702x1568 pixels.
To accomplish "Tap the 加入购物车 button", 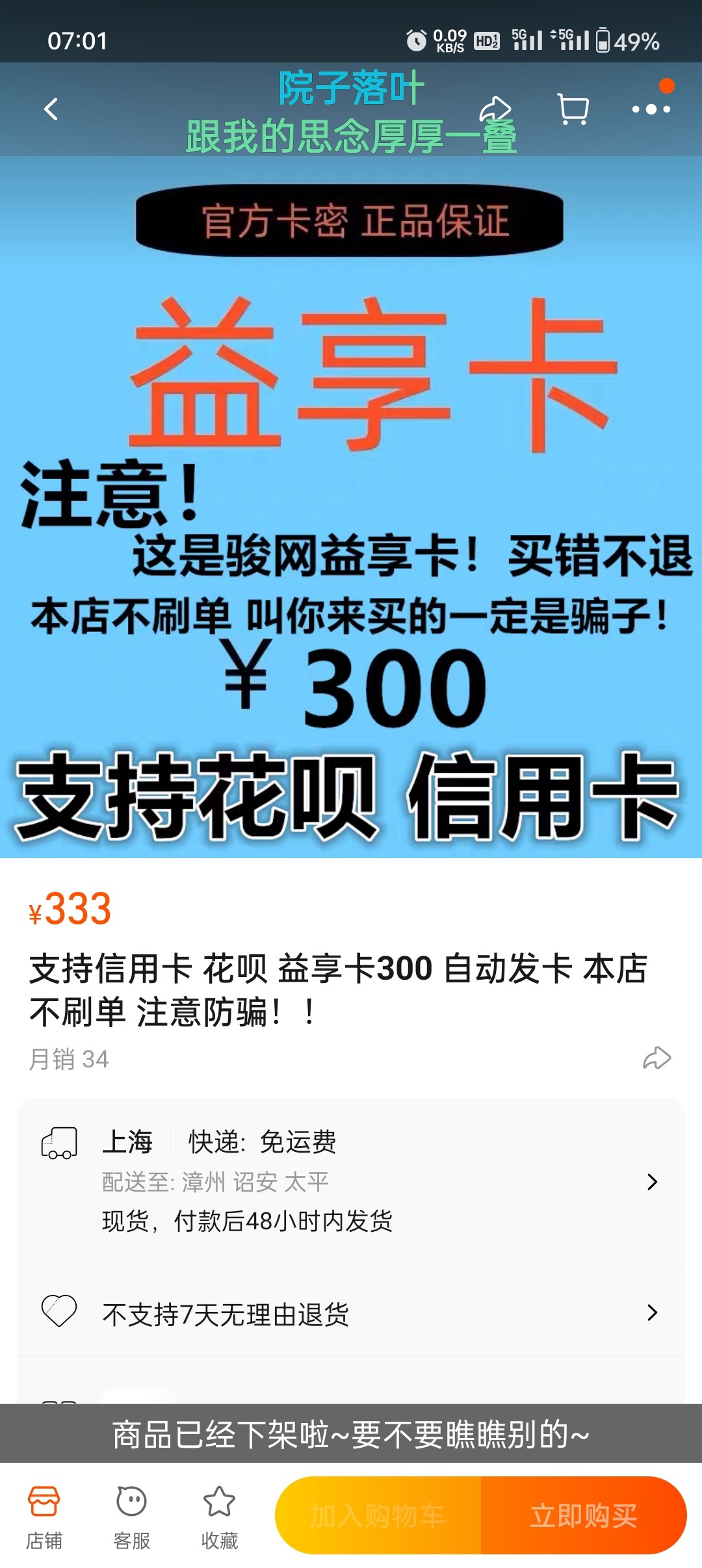I will click(x=378, y=1516).
